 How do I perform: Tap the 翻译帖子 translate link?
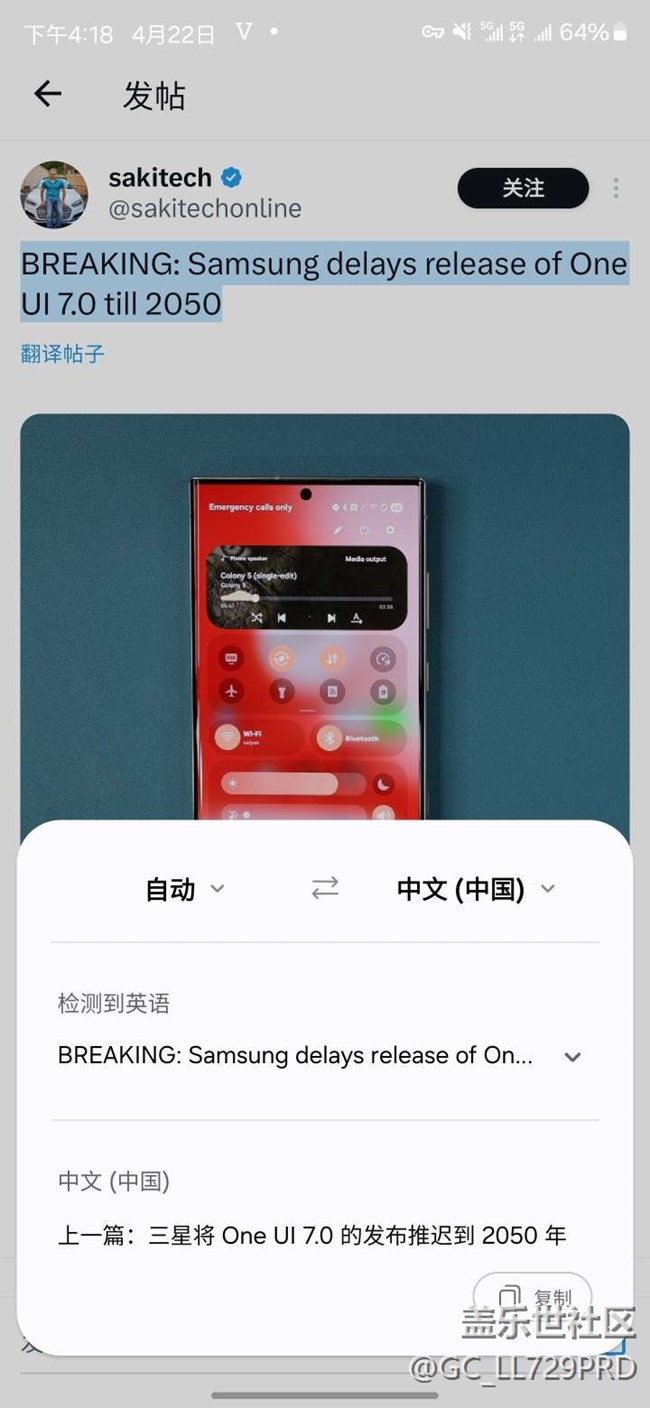click(x=62, y=353)
